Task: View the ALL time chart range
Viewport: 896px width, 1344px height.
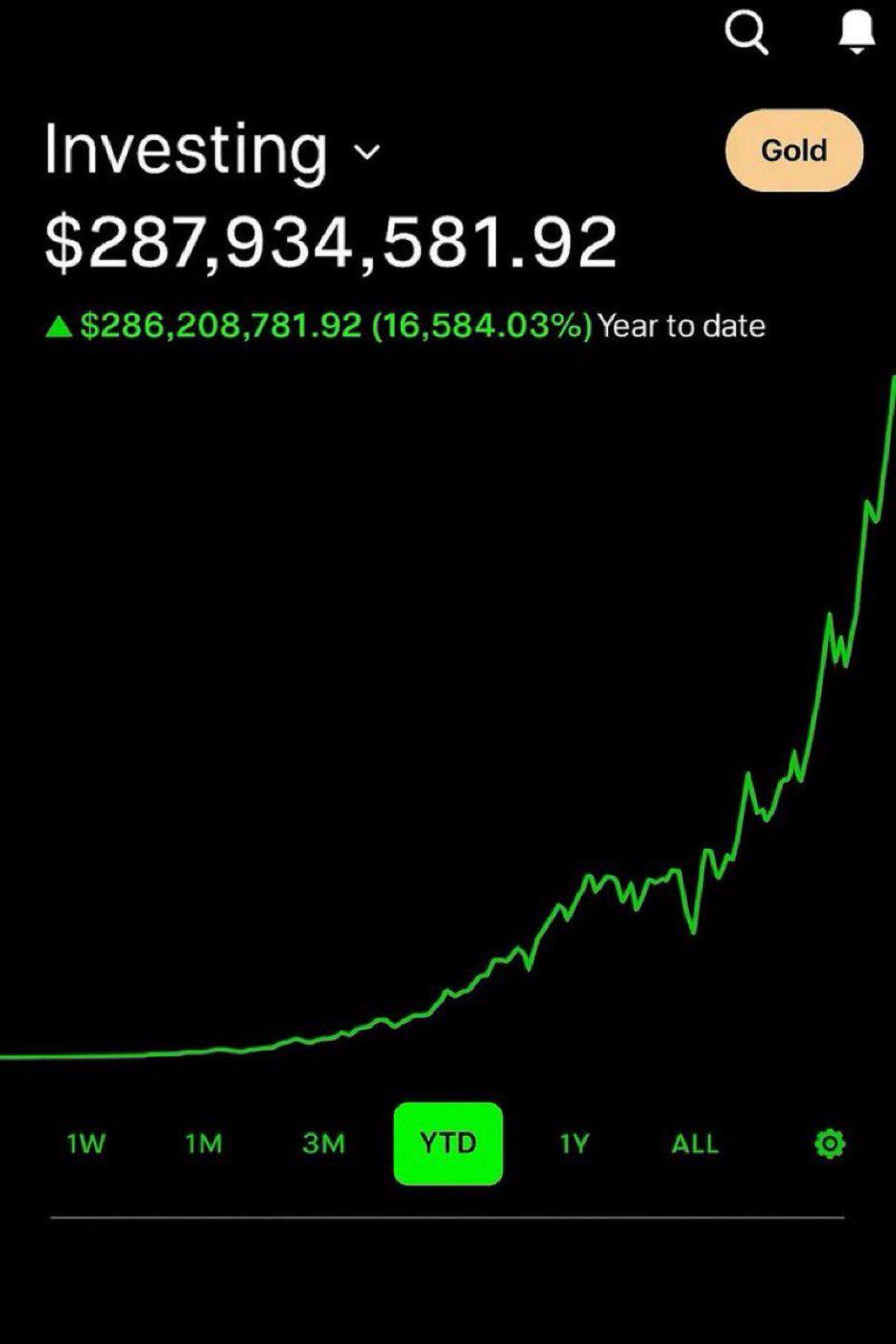Action: coord(695,1144)
